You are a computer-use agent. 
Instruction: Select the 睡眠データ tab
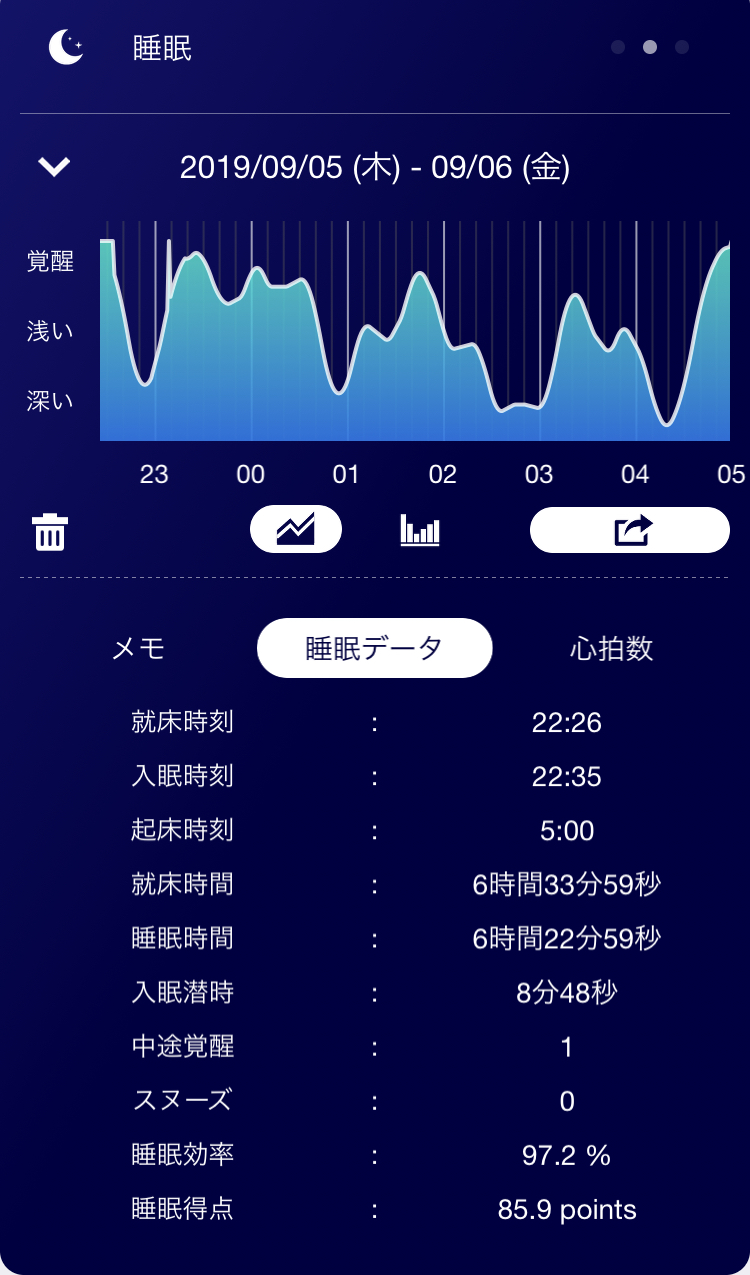(374, 648)
